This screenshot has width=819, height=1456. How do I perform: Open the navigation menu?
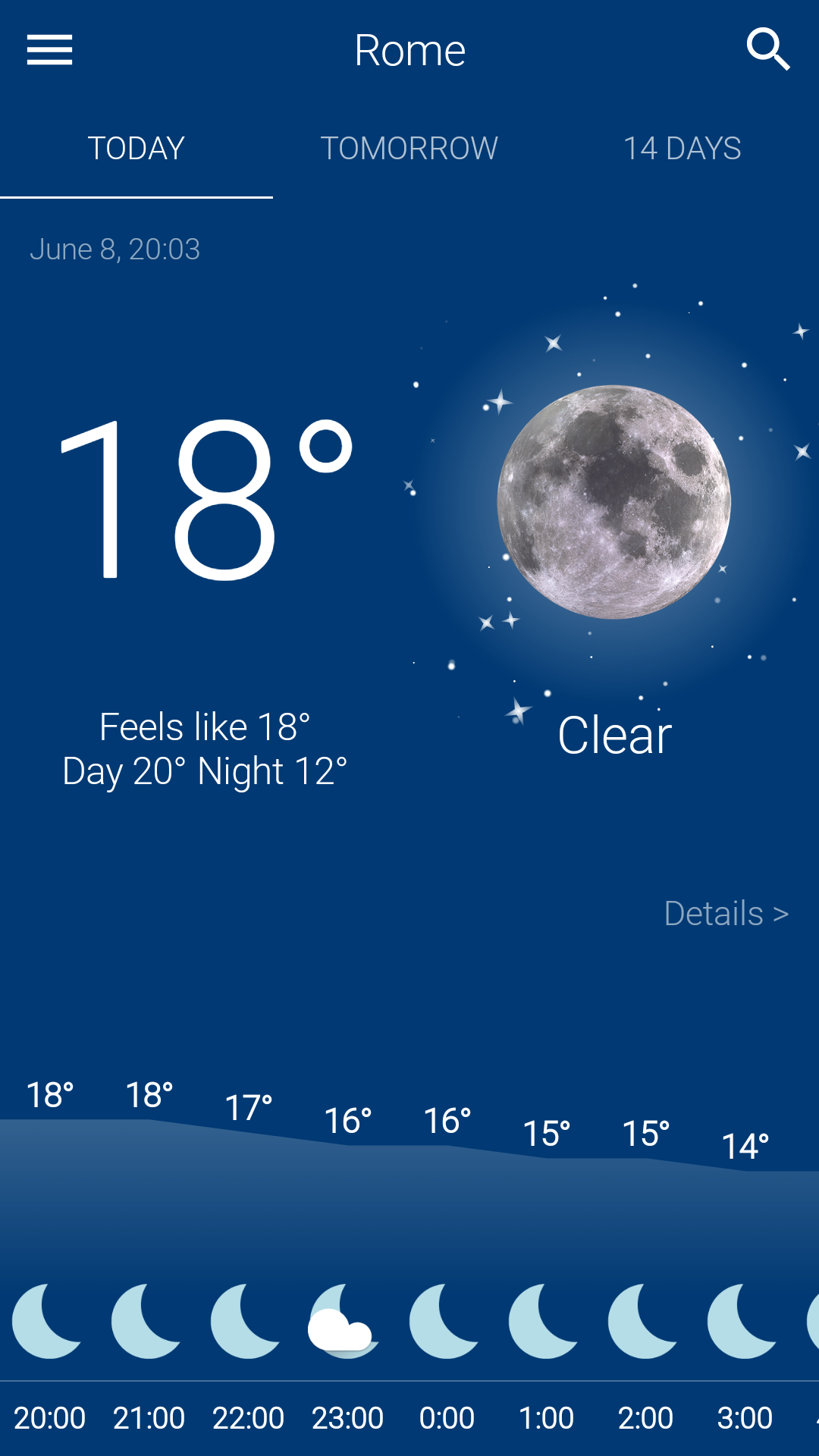coord(50,50)
